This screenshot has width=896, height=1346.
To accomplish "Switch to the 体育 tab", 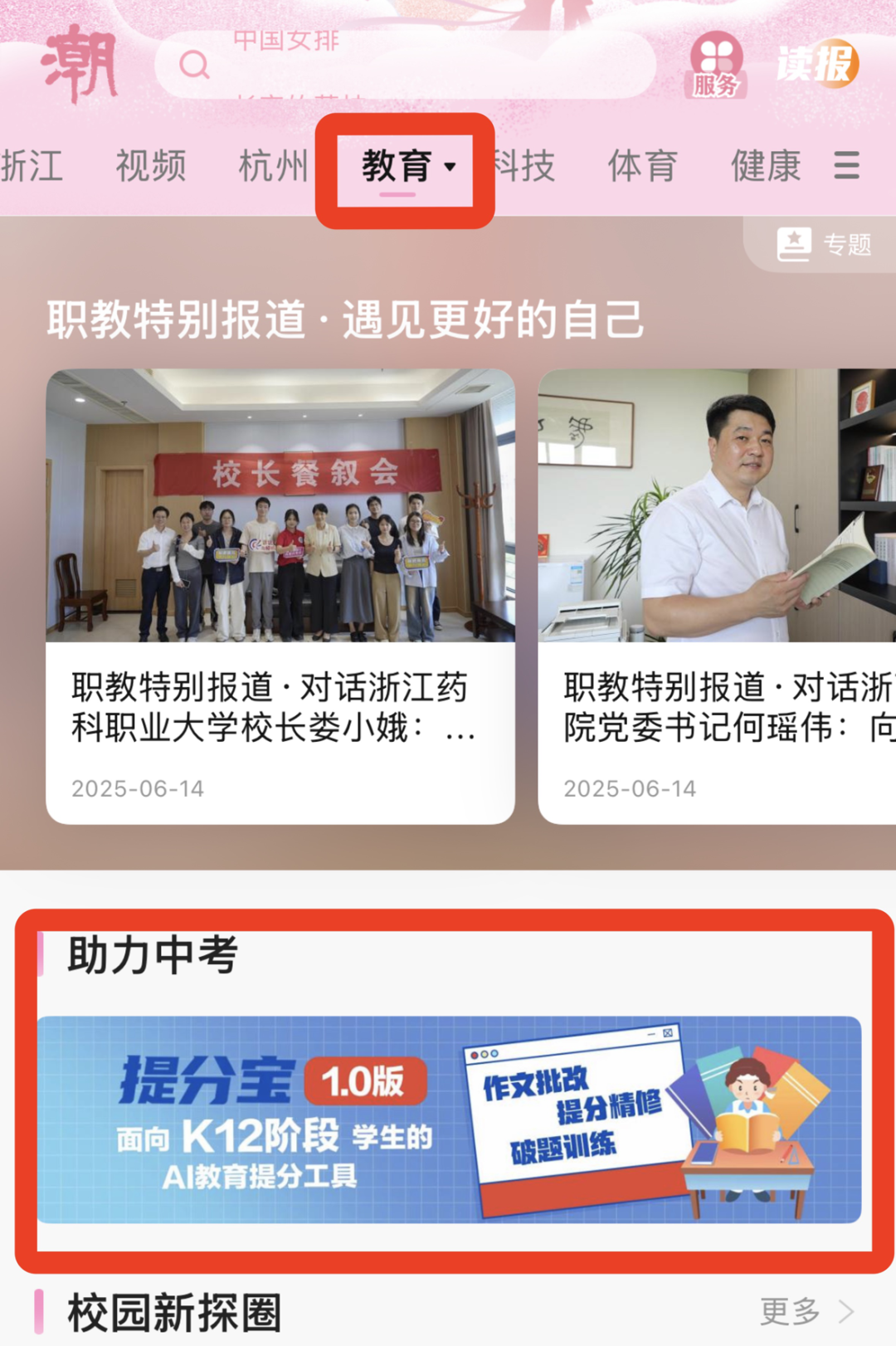I will click(643, 166).
